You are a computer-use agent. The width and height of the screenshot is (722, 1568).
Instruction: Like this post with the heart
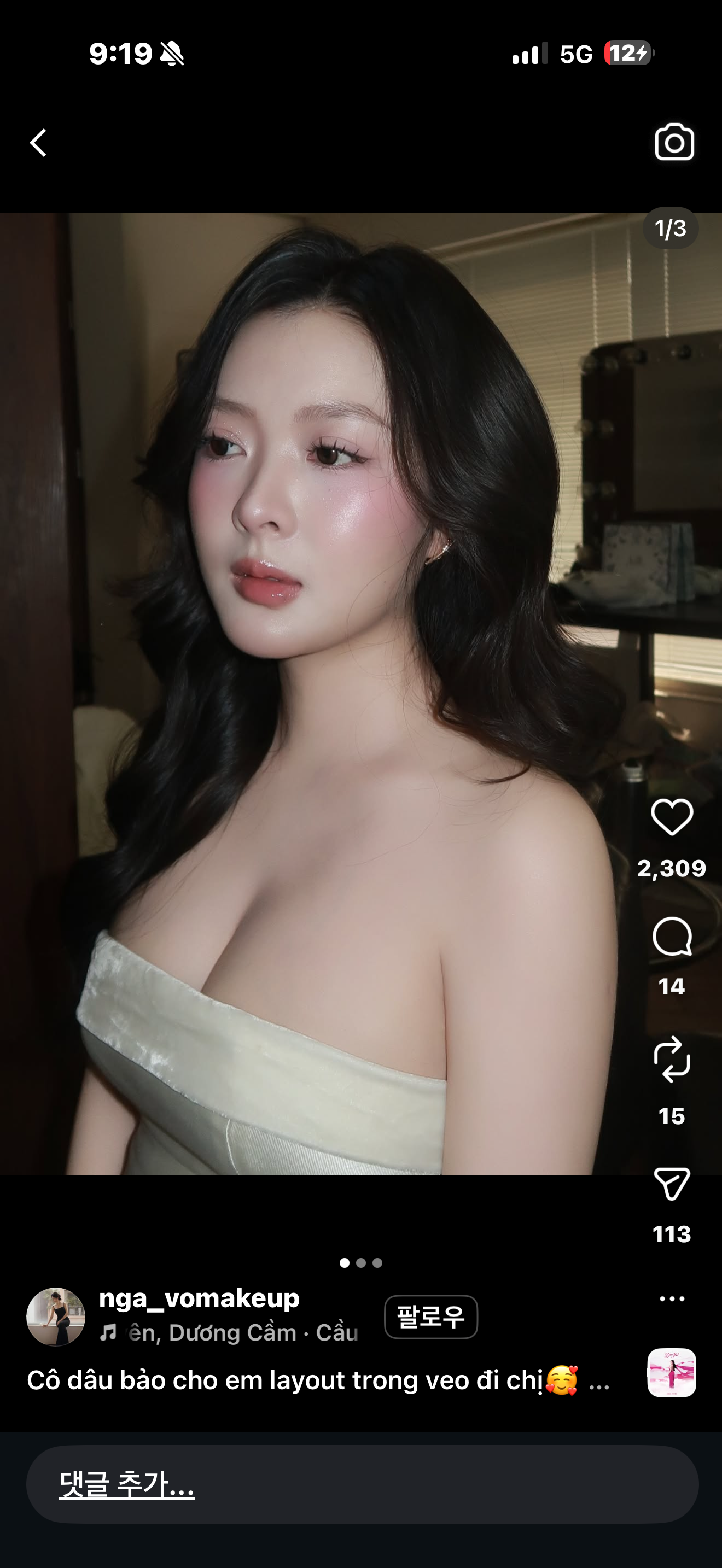pyautogui.click(x=672, y=817)
